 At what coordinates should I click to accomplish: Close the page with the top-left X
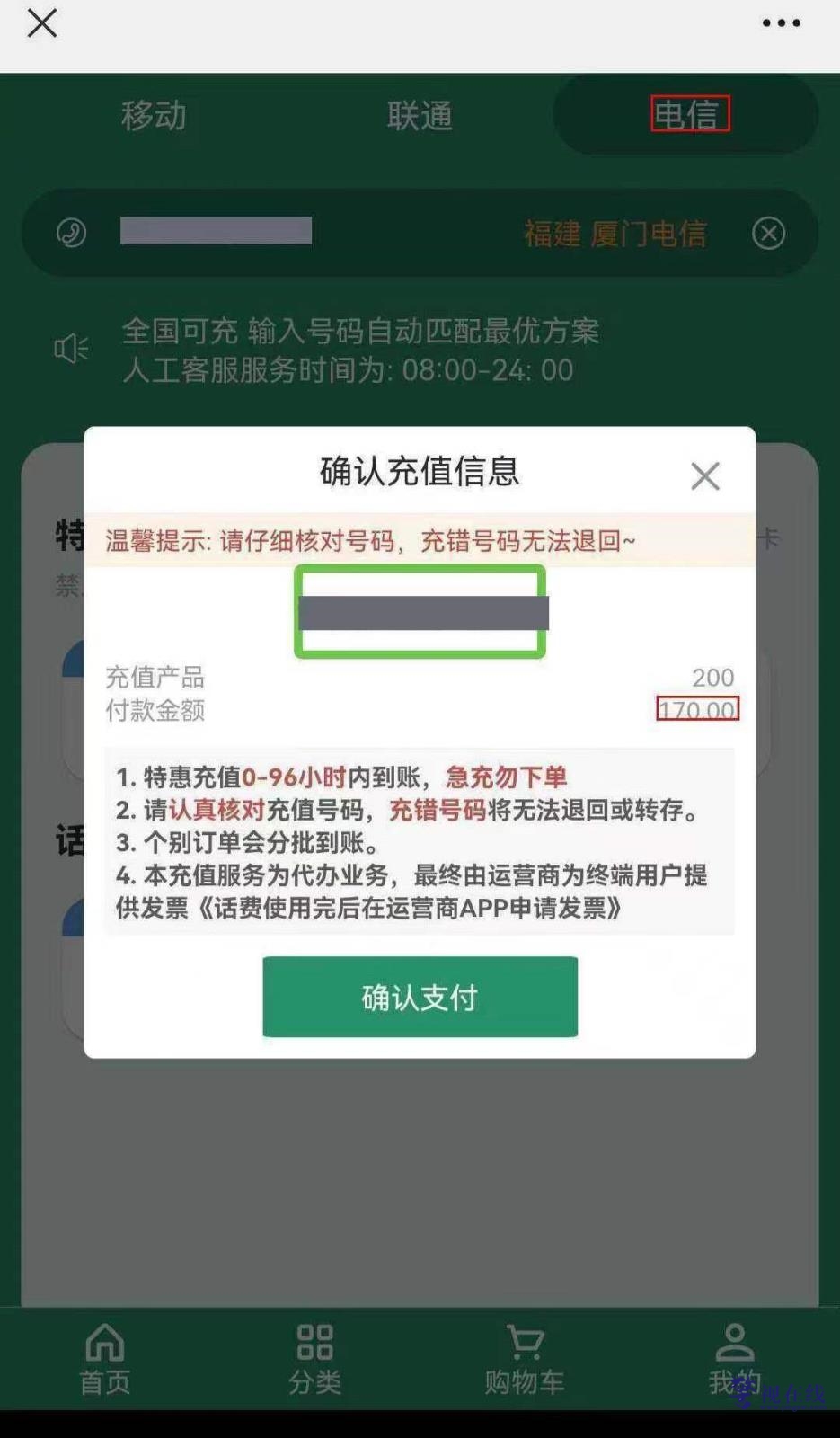point(42,23)
